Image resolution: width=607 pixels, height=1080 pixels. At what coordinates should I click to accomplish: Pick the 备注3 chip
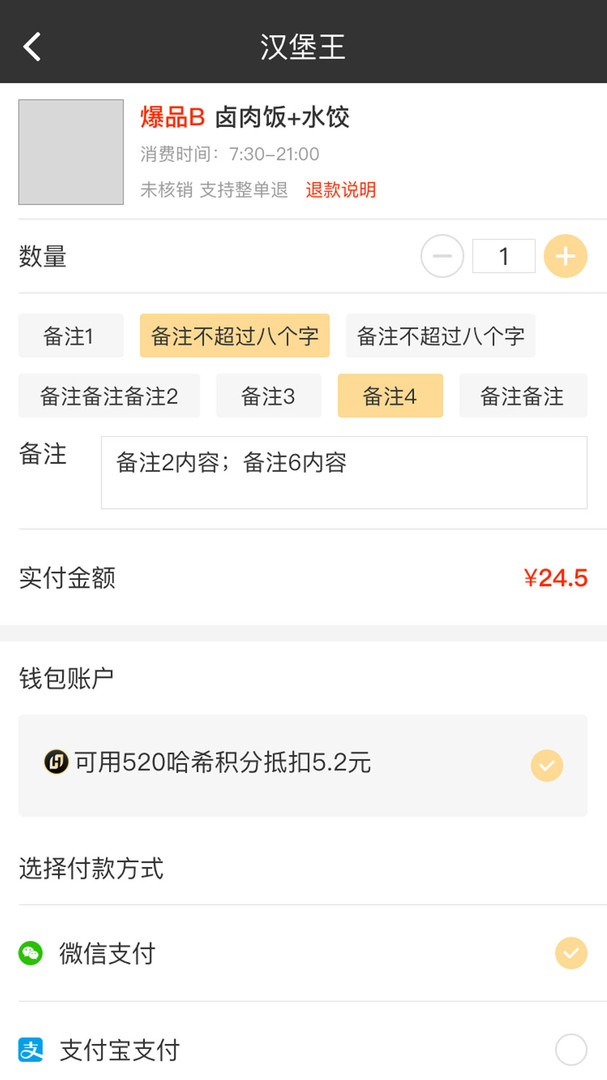268,396
